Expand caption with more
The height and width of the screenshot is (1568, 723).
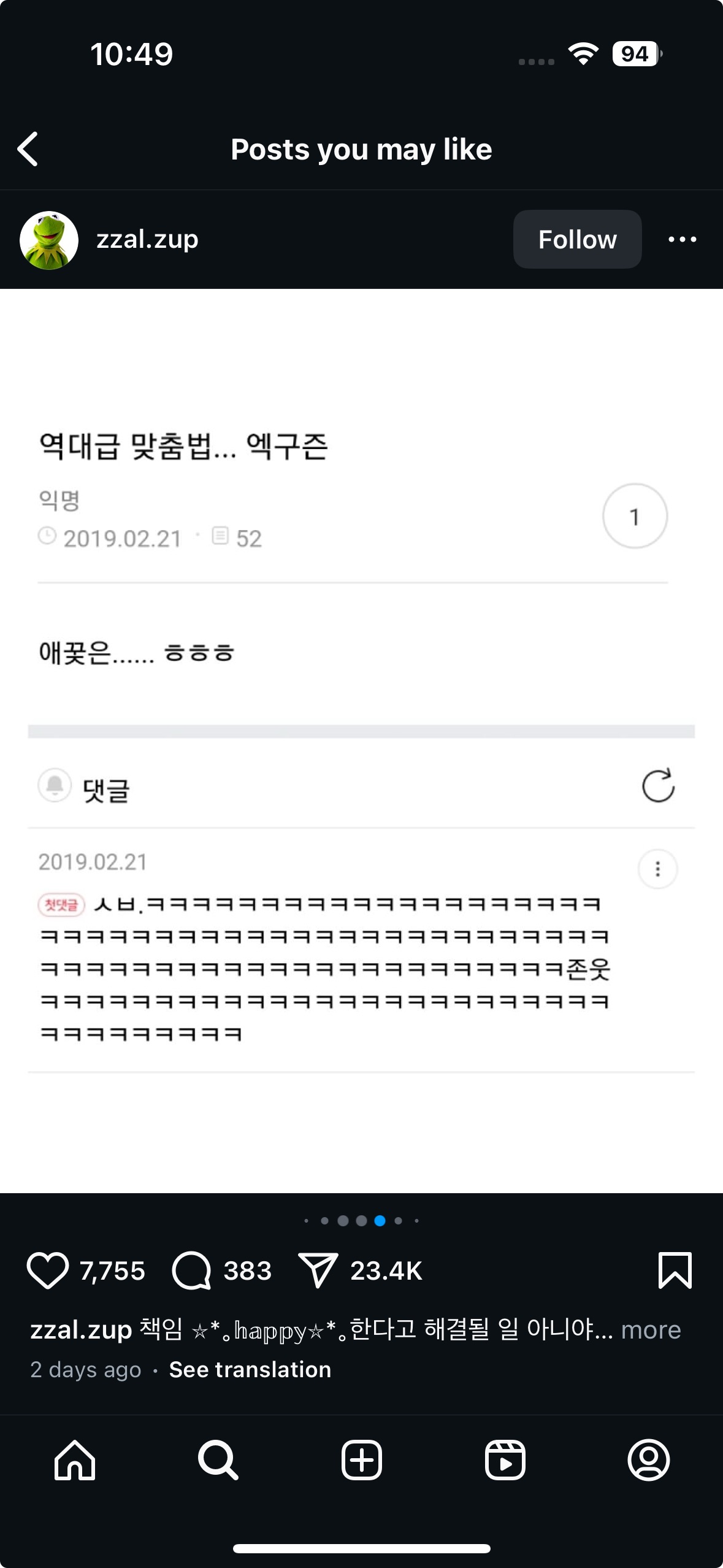(651, 1329)
